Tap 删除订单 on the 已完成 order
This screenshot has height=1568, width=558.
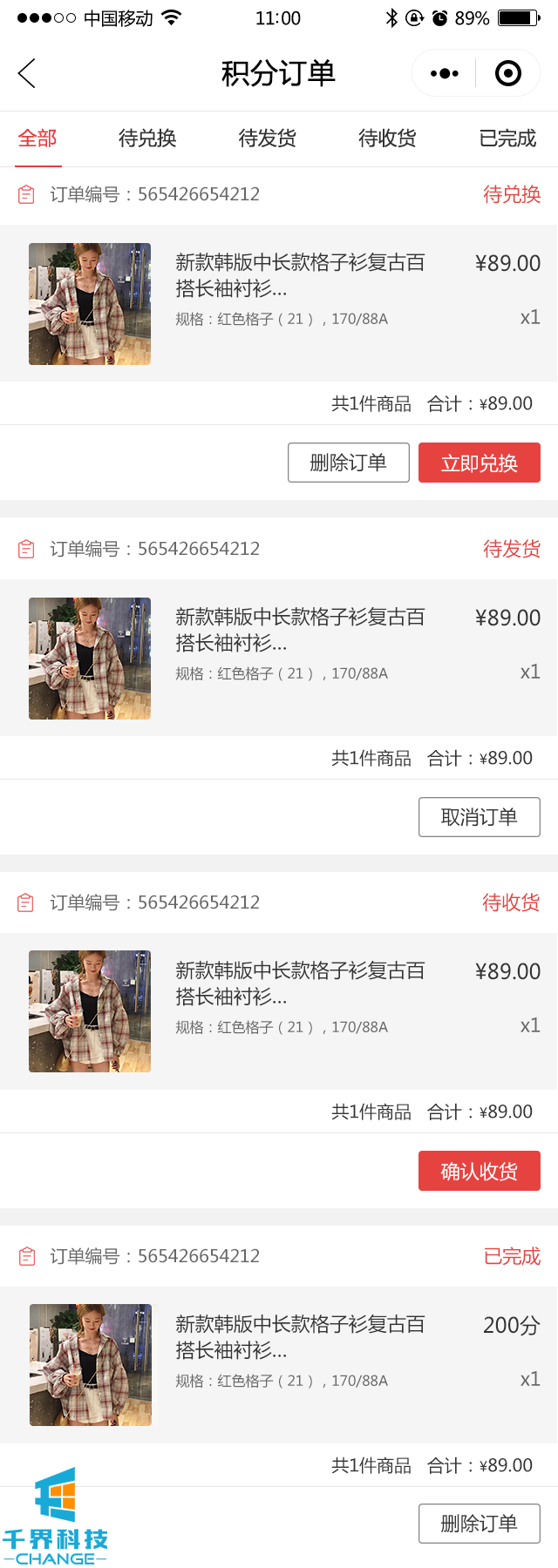(479, 1524)
